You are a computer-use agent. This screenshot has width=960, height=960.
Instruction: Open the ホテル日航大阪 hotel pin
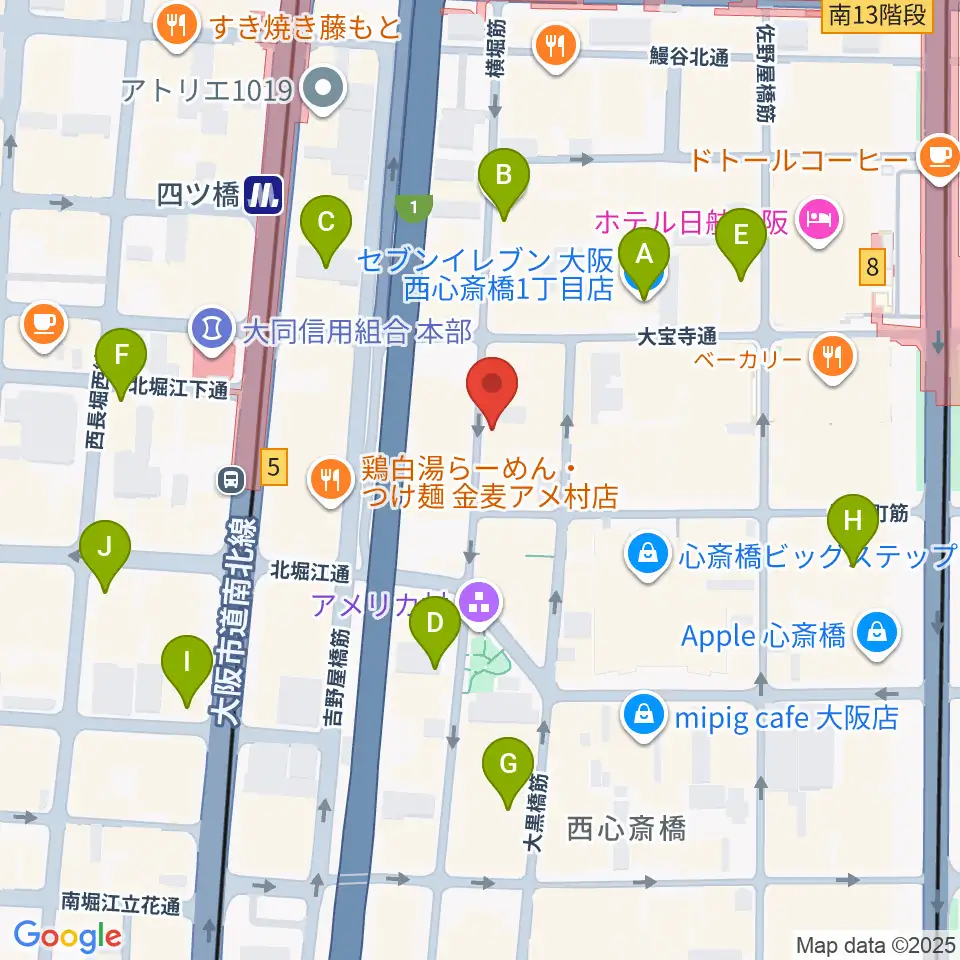point(820,220)
